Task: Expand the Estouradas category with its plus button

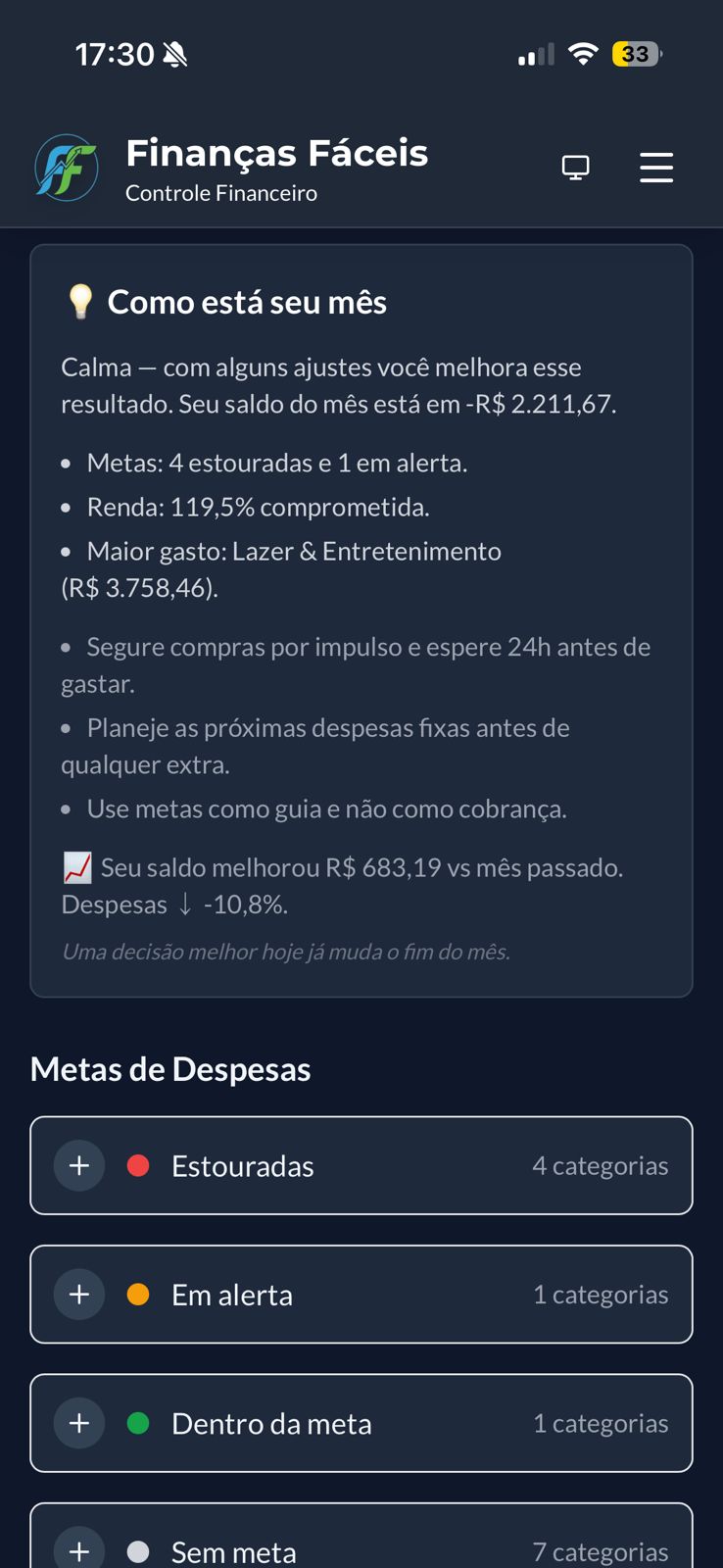Action: [78, 1165]
